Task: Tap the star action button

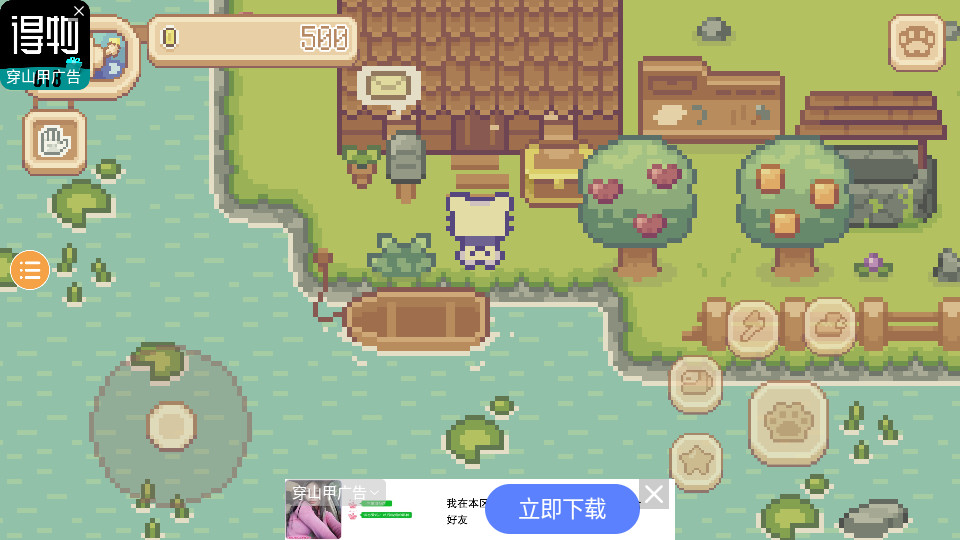Action: pyautogui.click(x=696, y=461)
